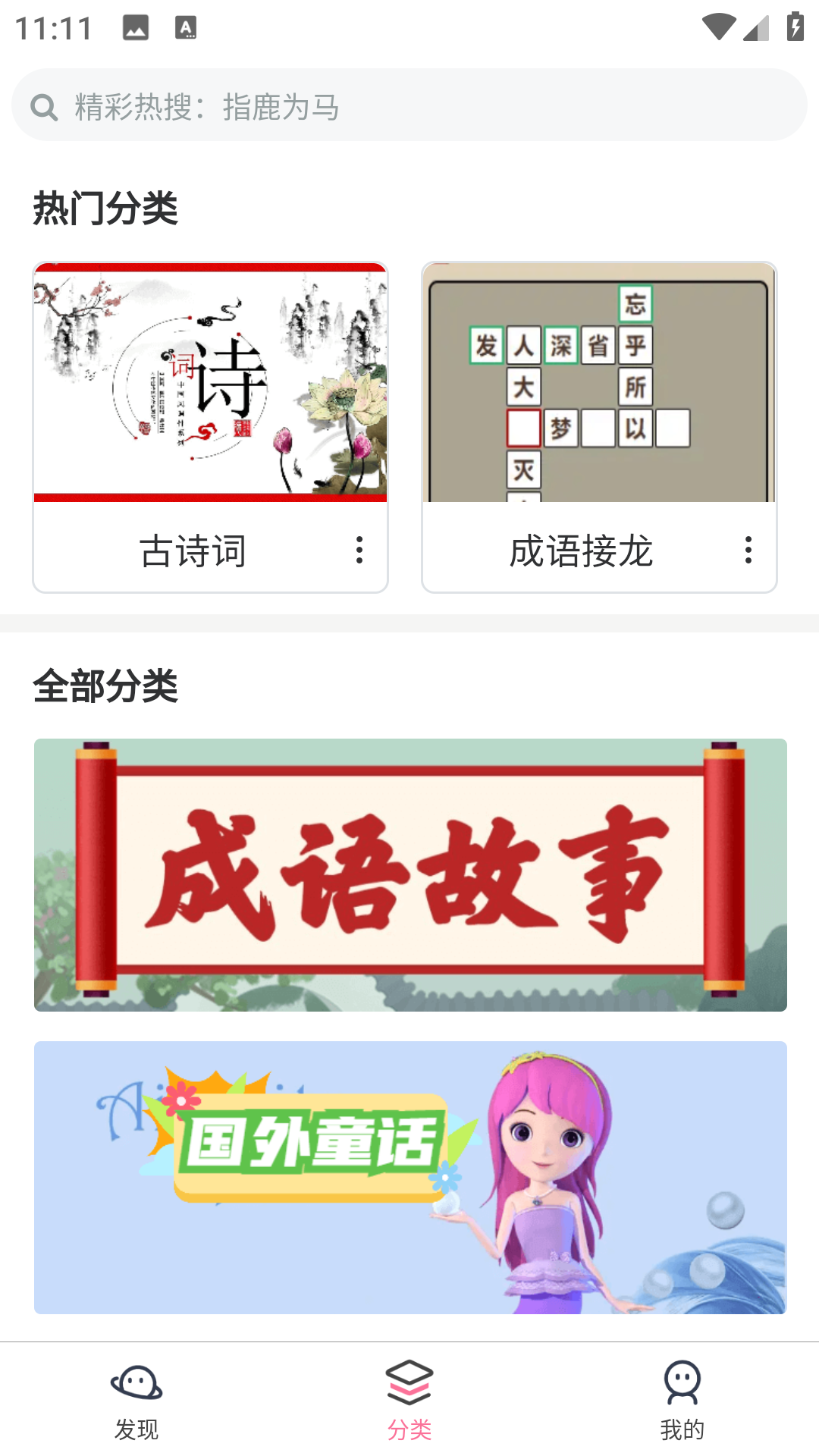Open the more options menu for 古诗词
Viewport: 819px width, 1456px height.
(359, 550)
